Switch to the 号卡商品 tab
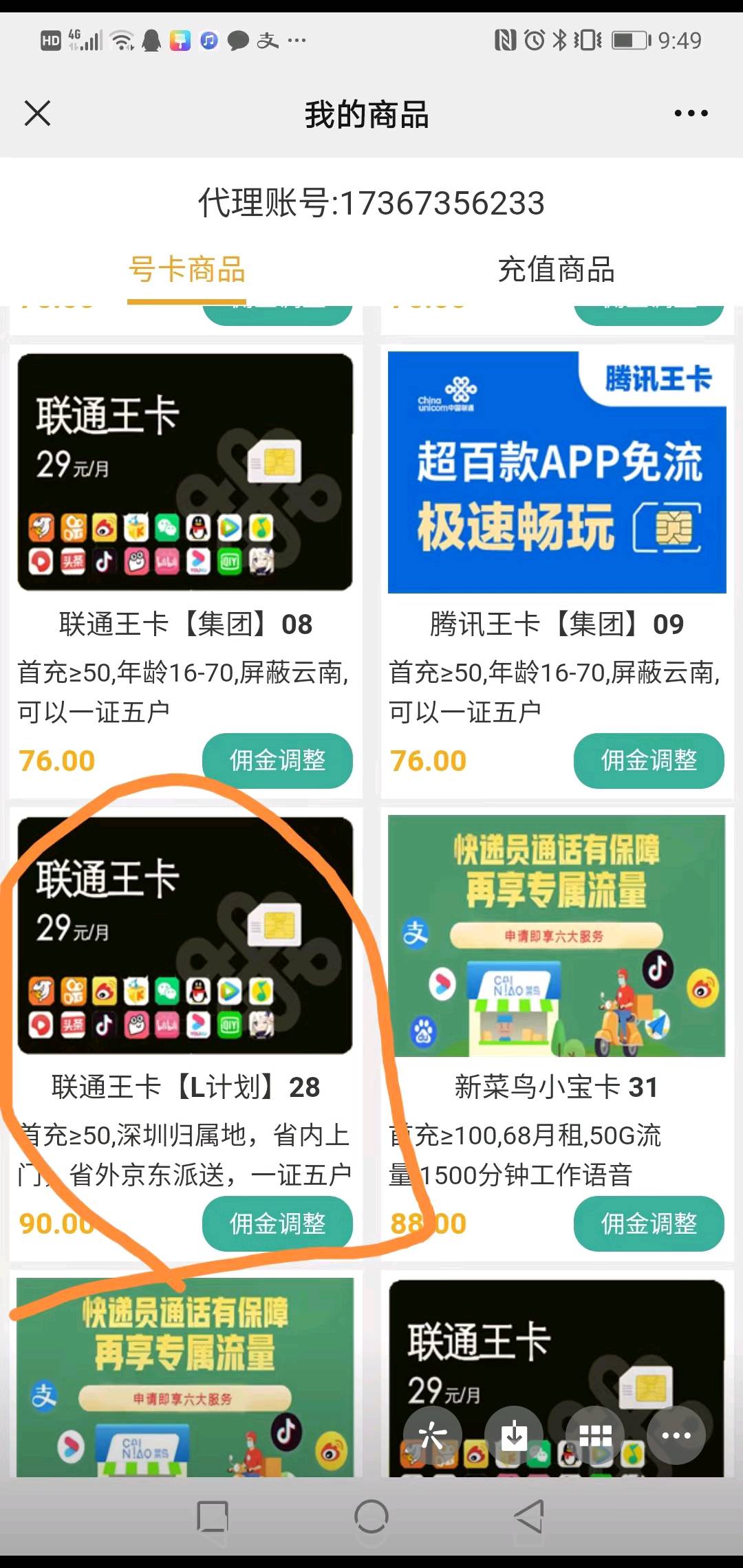 pyautogui.click(x=186, y=270)
